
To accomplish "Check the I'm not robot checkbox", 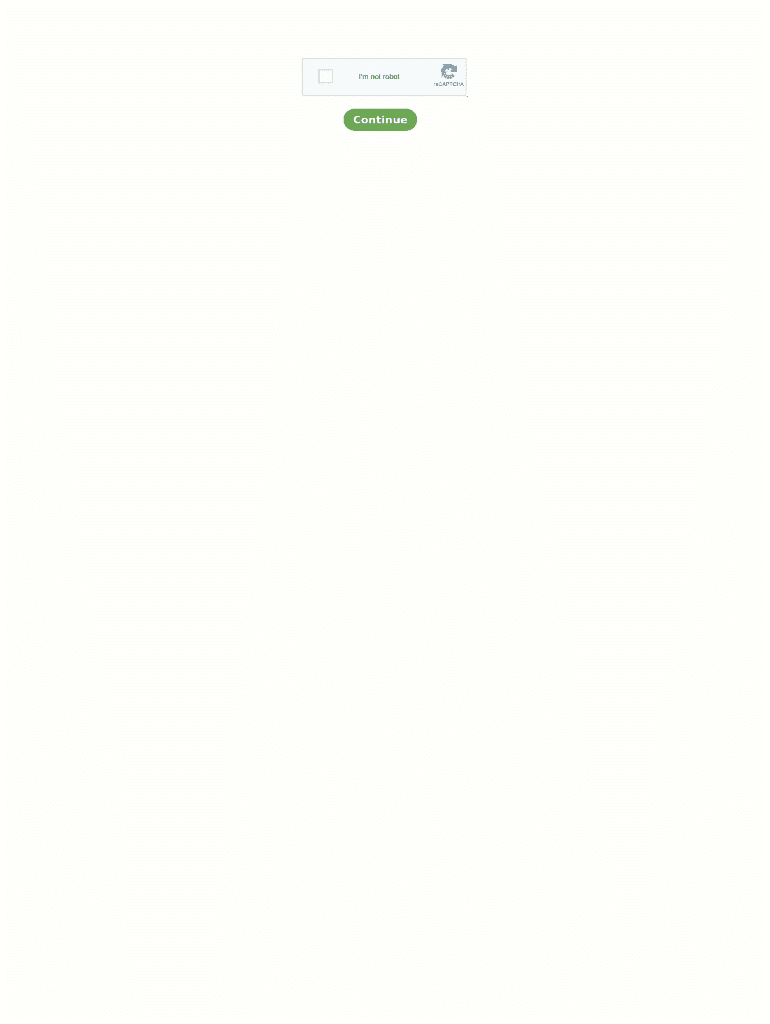I will click(x=325, y=77).
